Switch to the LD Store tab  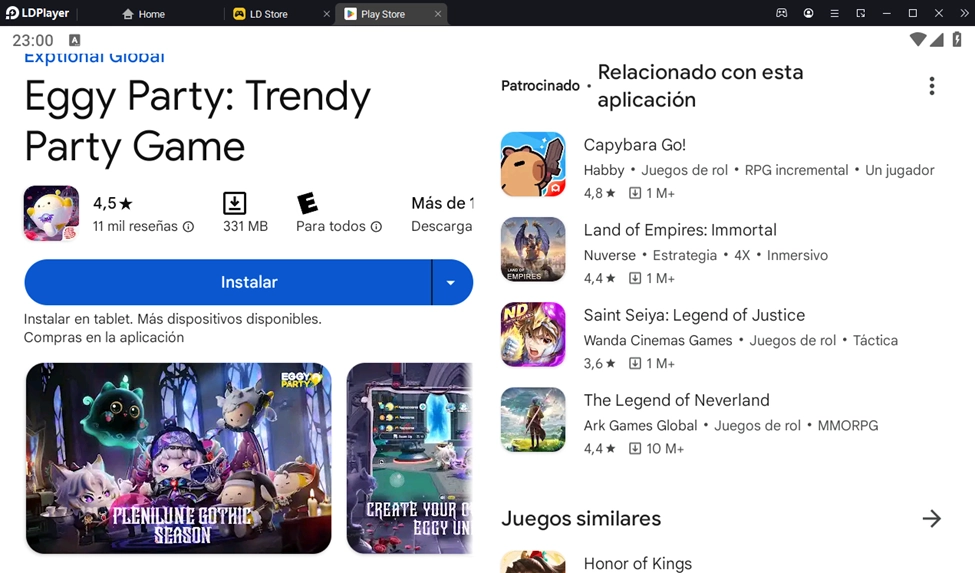(x=269, y=14)
